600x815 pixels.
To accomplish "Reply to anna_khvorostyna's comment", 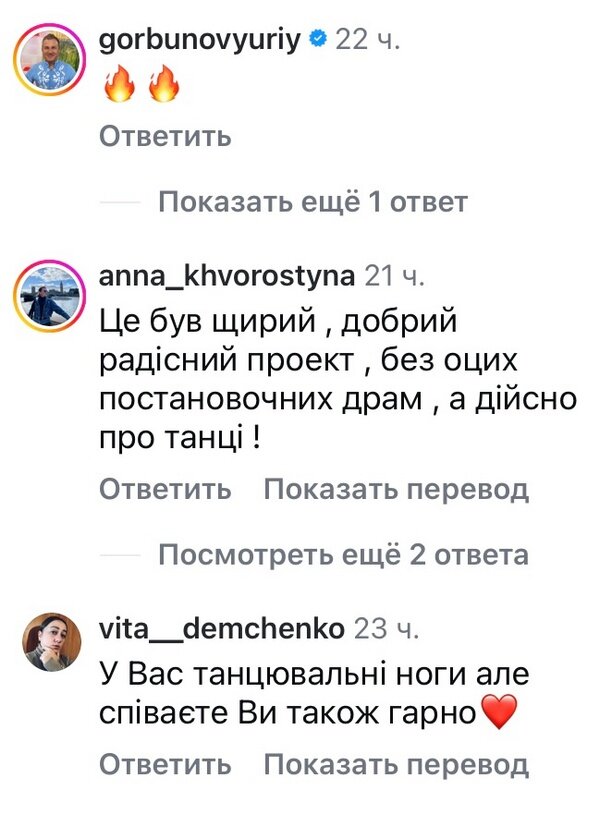I will pyautogui.click(x=165, y=489).
